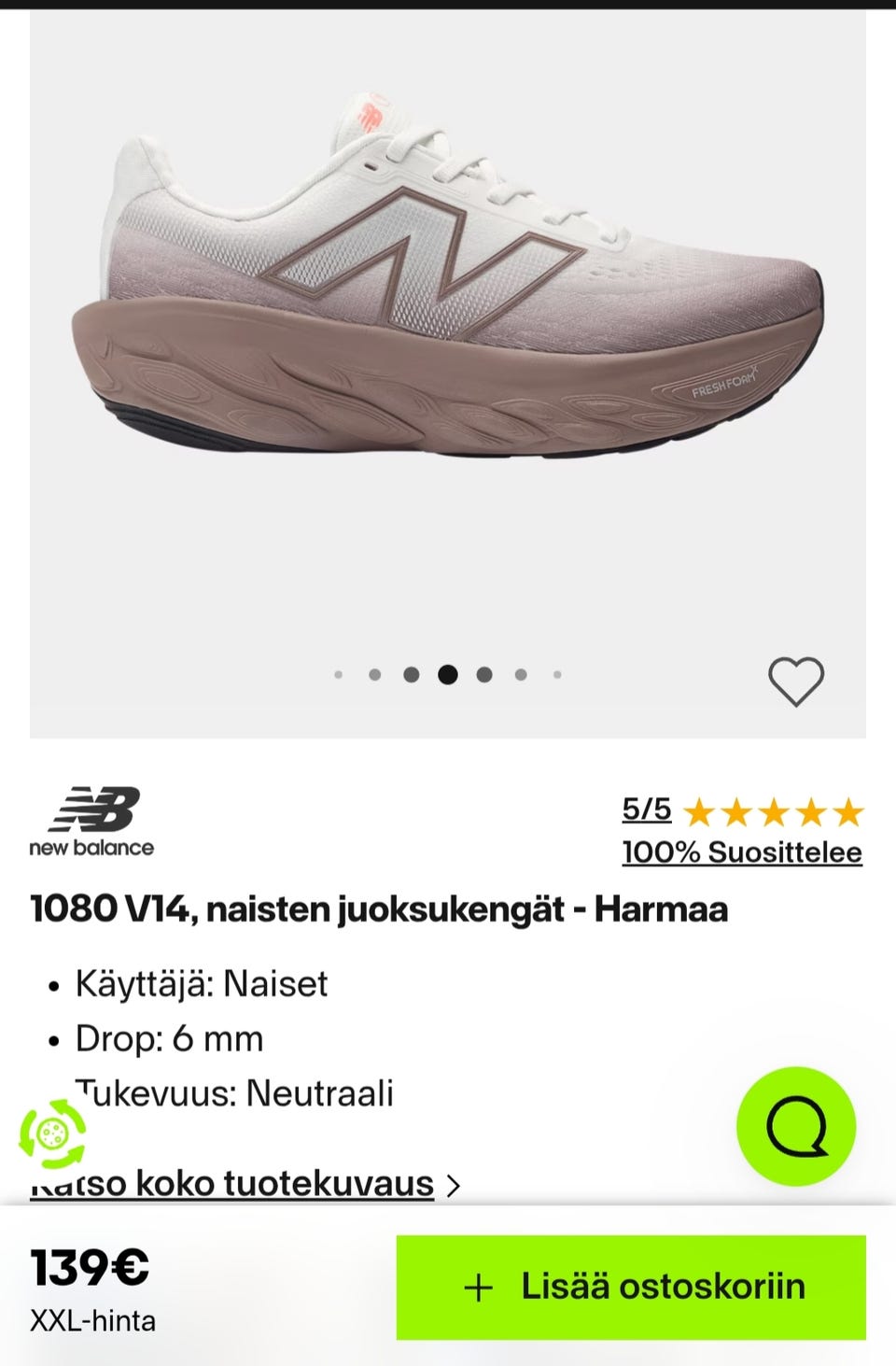This screenshot has height=1366, width=896.
Task: Open the green chat bubble button
Action: tap(795, 1127)
